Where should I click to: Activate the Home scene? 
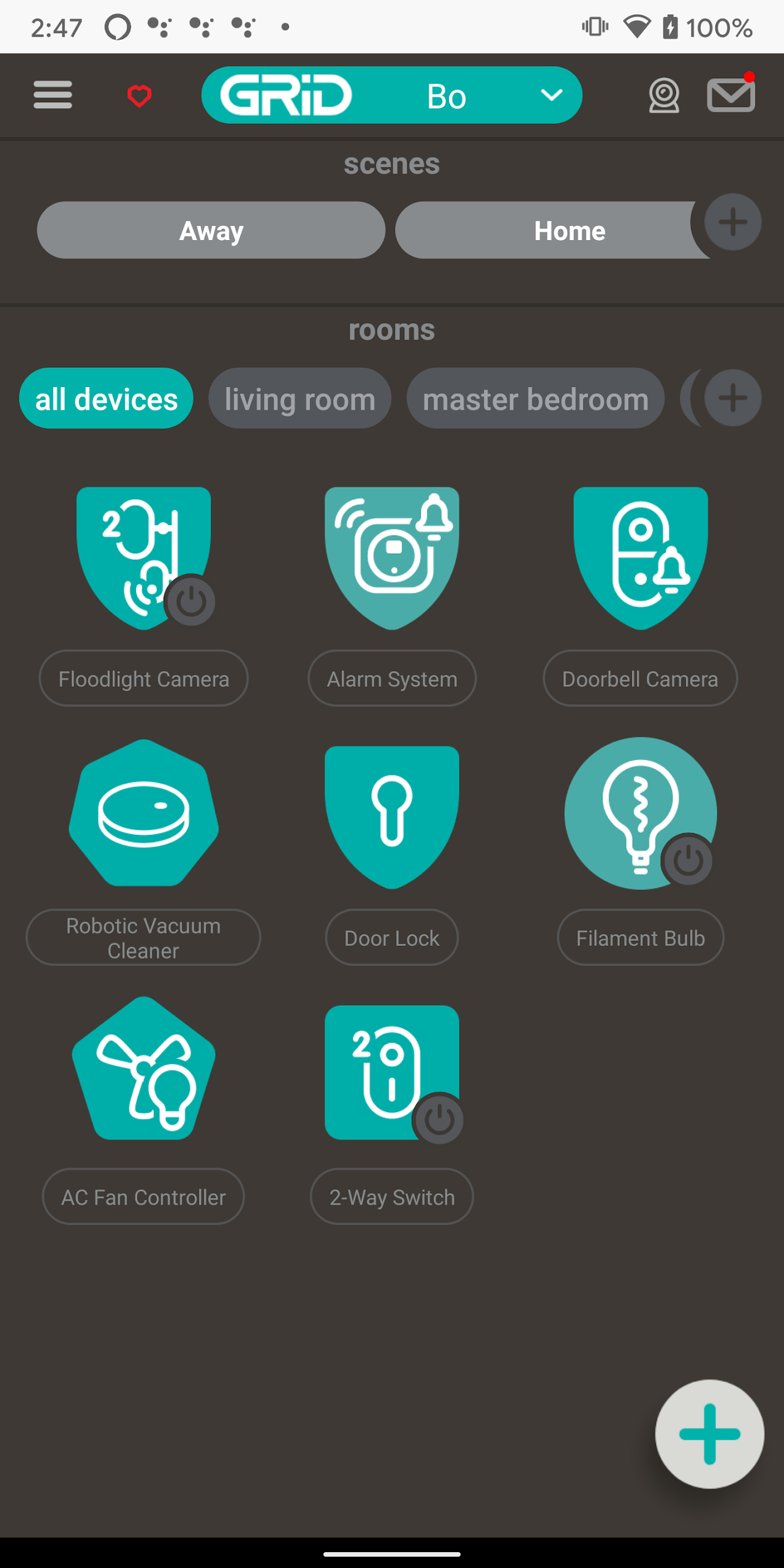[x=569, y=230]
